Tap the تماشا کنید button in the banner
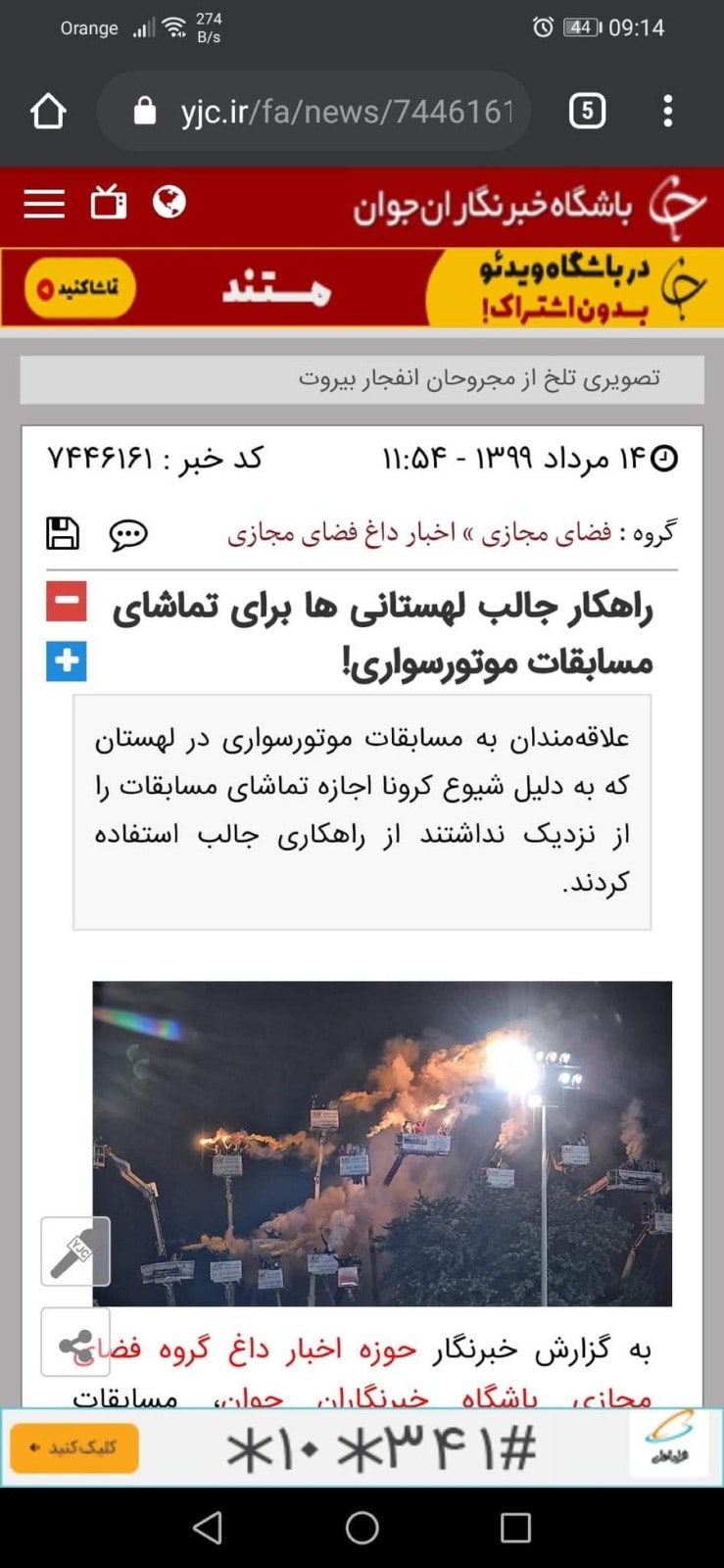The image size is (724, 1568). (x=79, y=289)
